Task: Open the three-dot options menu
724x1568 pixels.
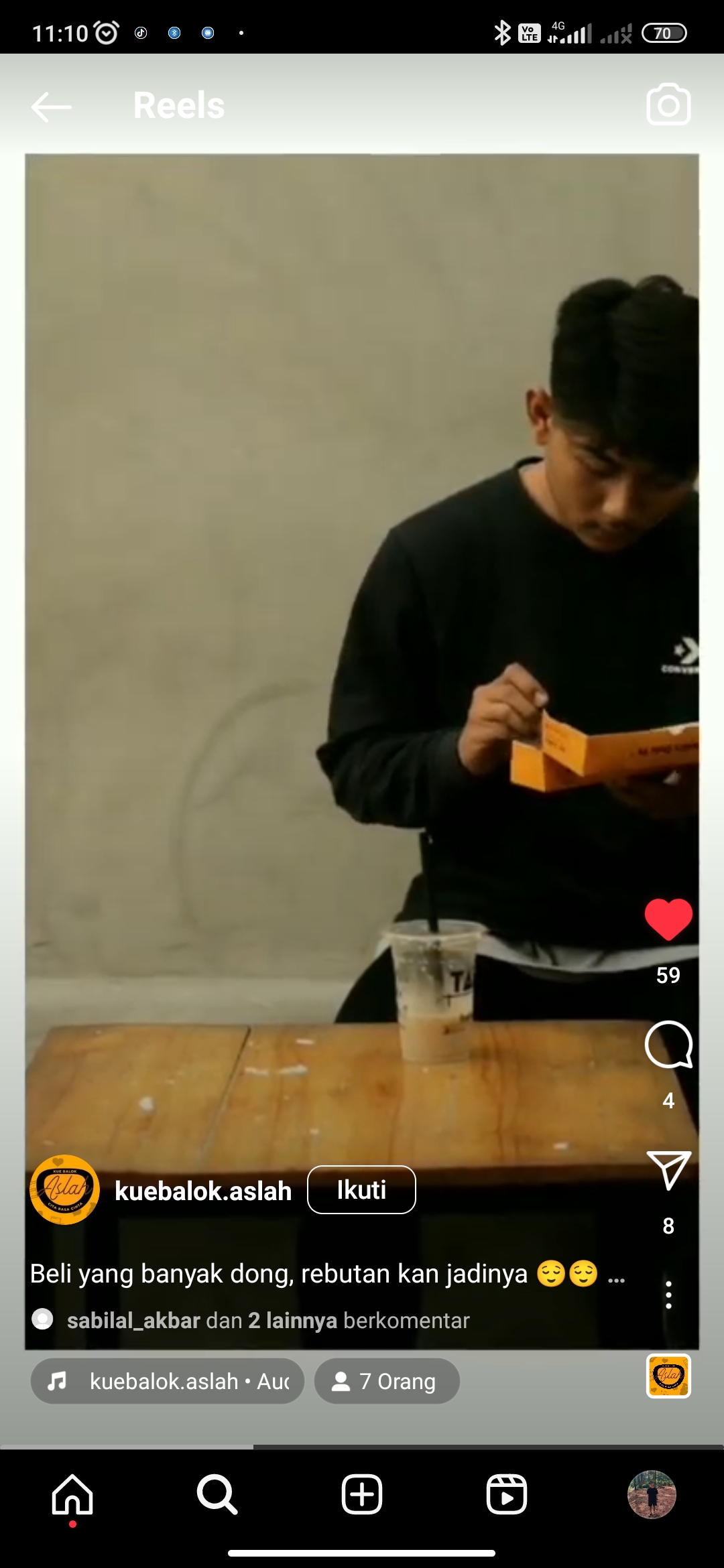Action: [668, 1295]
